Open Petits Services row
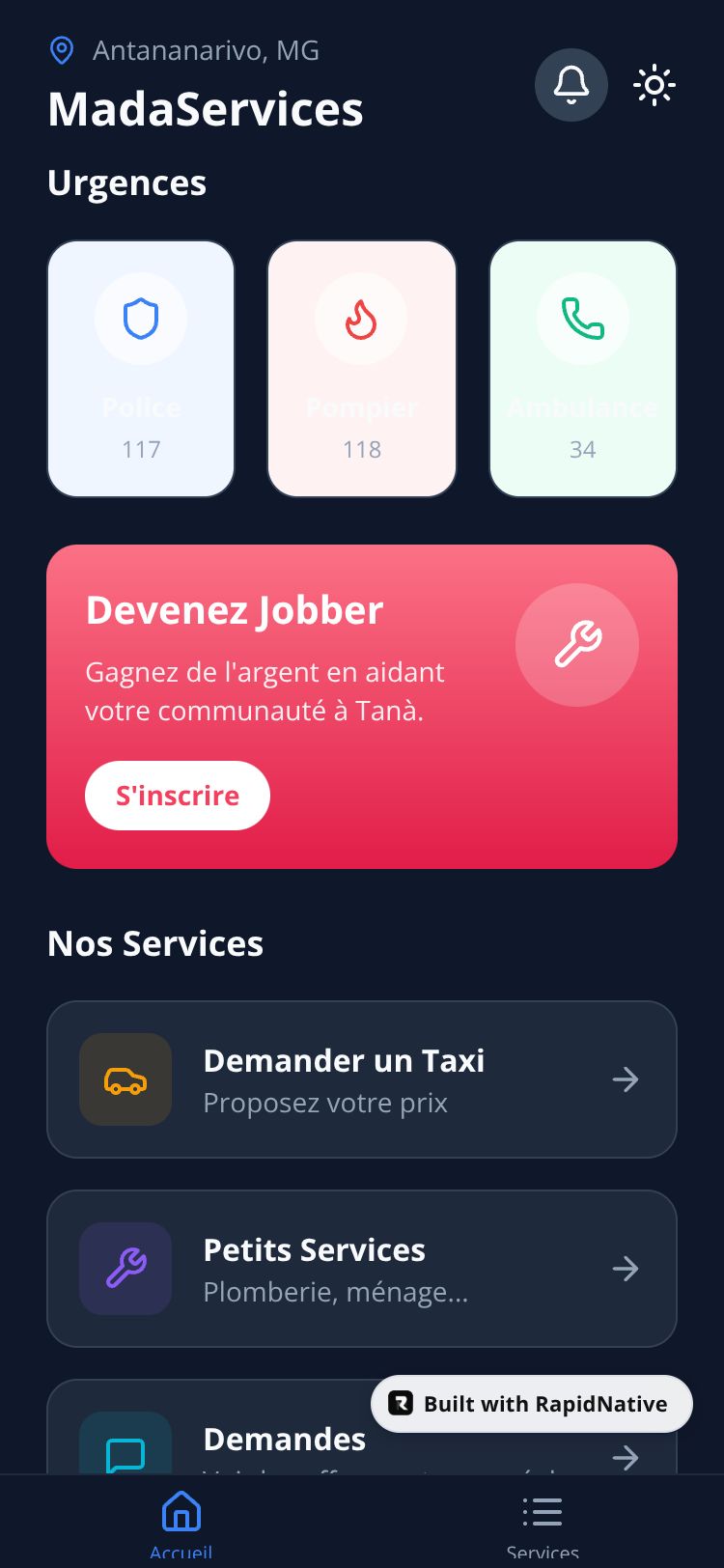724x1568 pixels. (x=362, y=1269)
